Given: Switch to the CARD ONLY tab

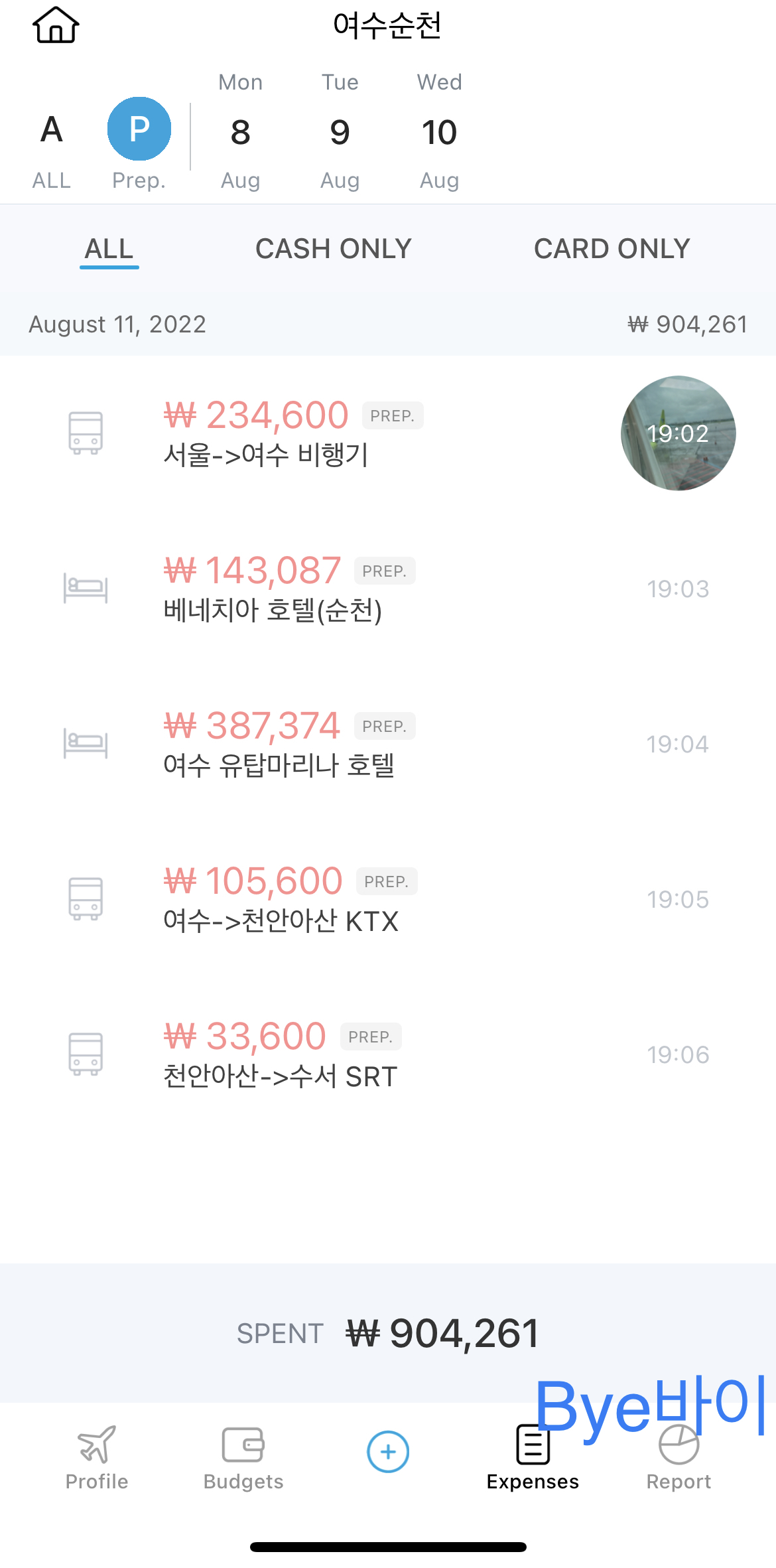Looking at the screenshot, I should pyautogui.click(x=612, y=249).
